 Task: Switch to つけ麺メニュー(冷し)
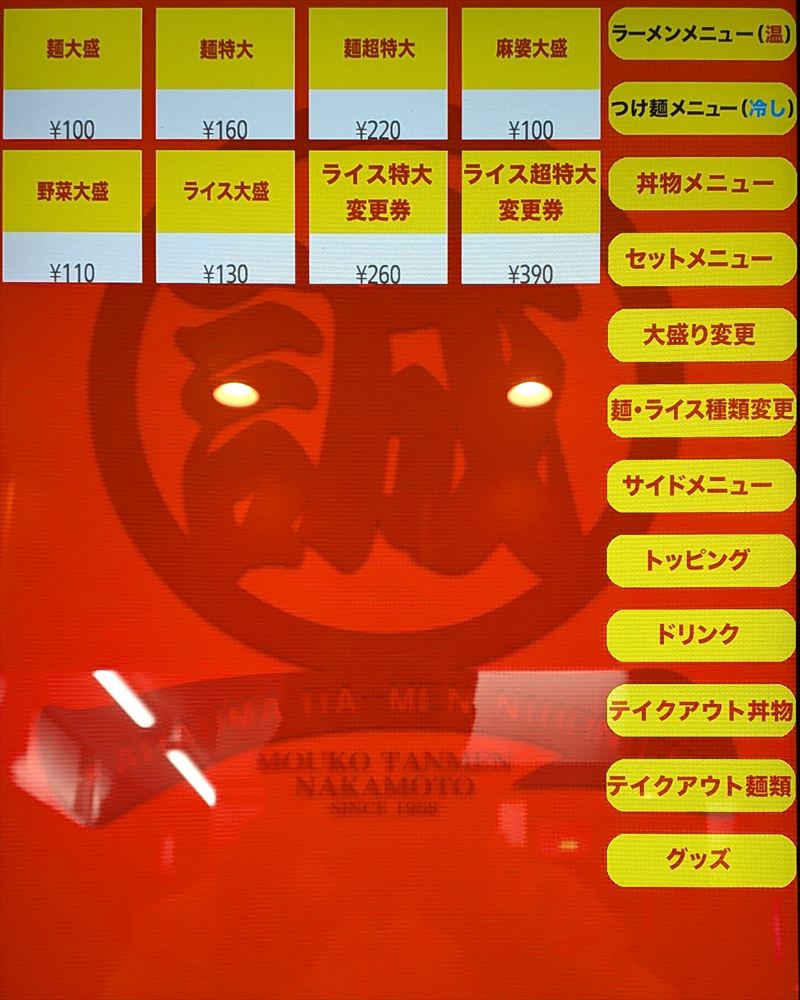701,109
